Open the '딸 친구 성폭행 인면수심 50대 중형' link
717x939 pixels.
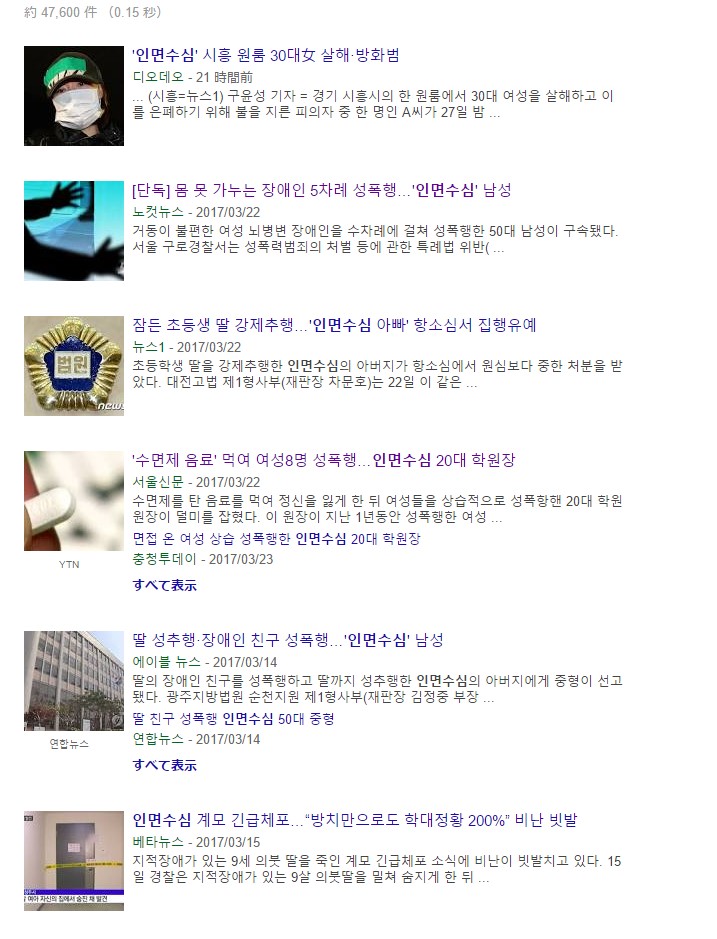[x=233, y=719]
